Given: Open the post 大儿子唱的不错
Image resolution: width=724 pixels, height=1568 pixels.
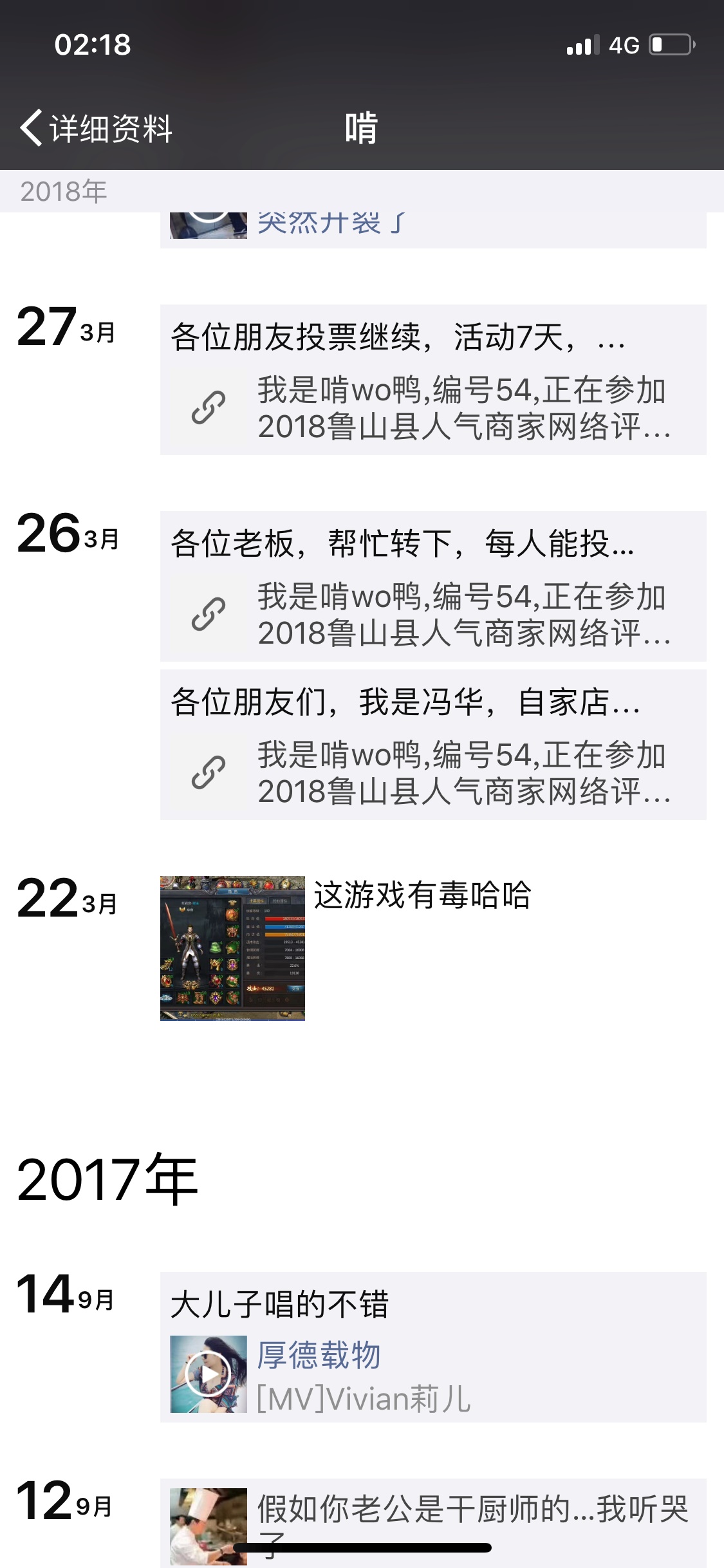Looking at the screenshot, I should coord(432,1305).
